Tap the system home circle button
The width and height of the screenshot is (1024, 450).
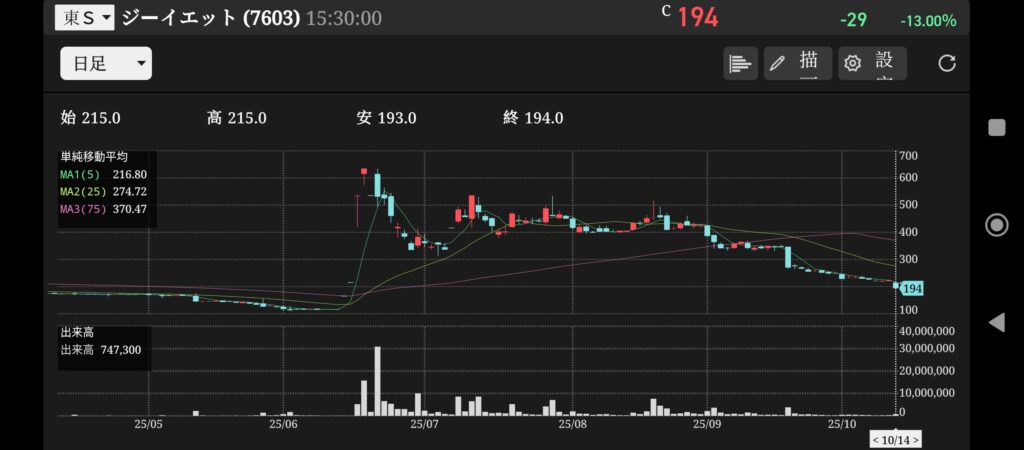[x=996, y=224]
